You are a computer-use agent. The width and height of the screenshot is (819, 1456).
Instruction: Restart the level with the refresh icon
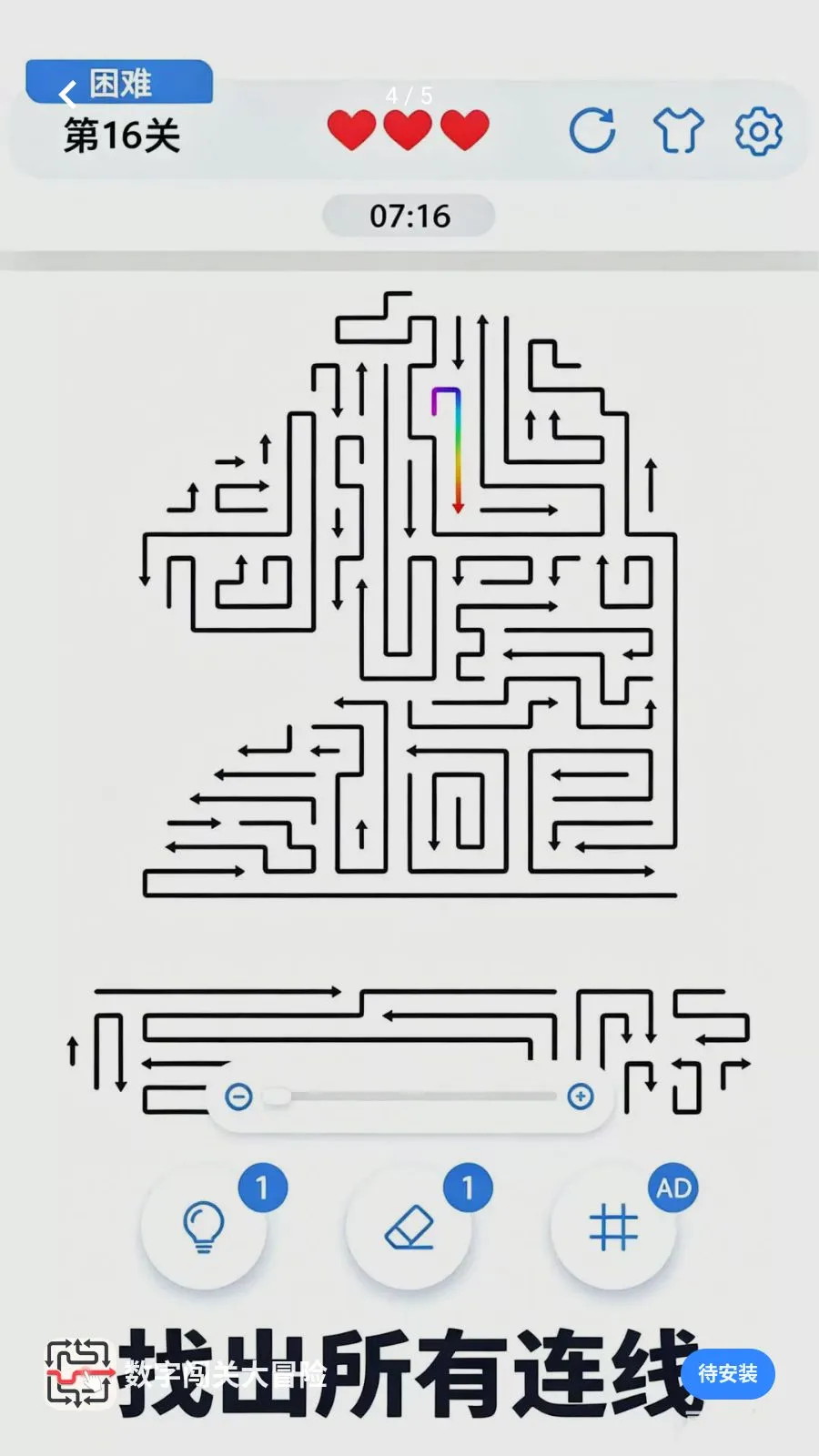click(592, 130)
